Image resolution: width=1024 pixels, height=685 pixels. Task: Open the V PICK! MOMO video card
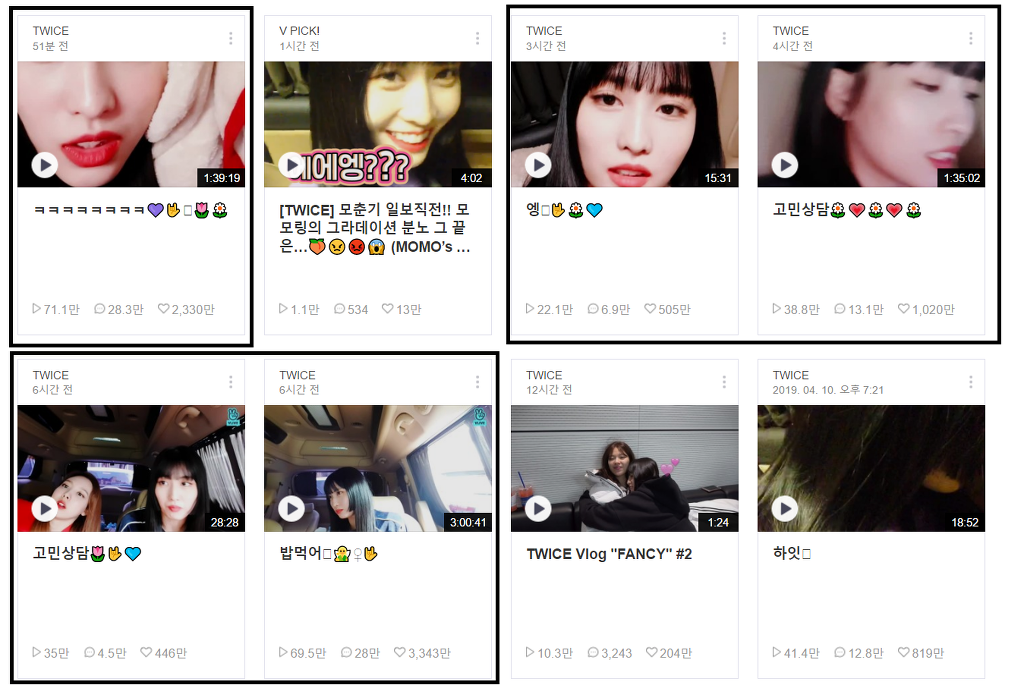pos(378,124)
